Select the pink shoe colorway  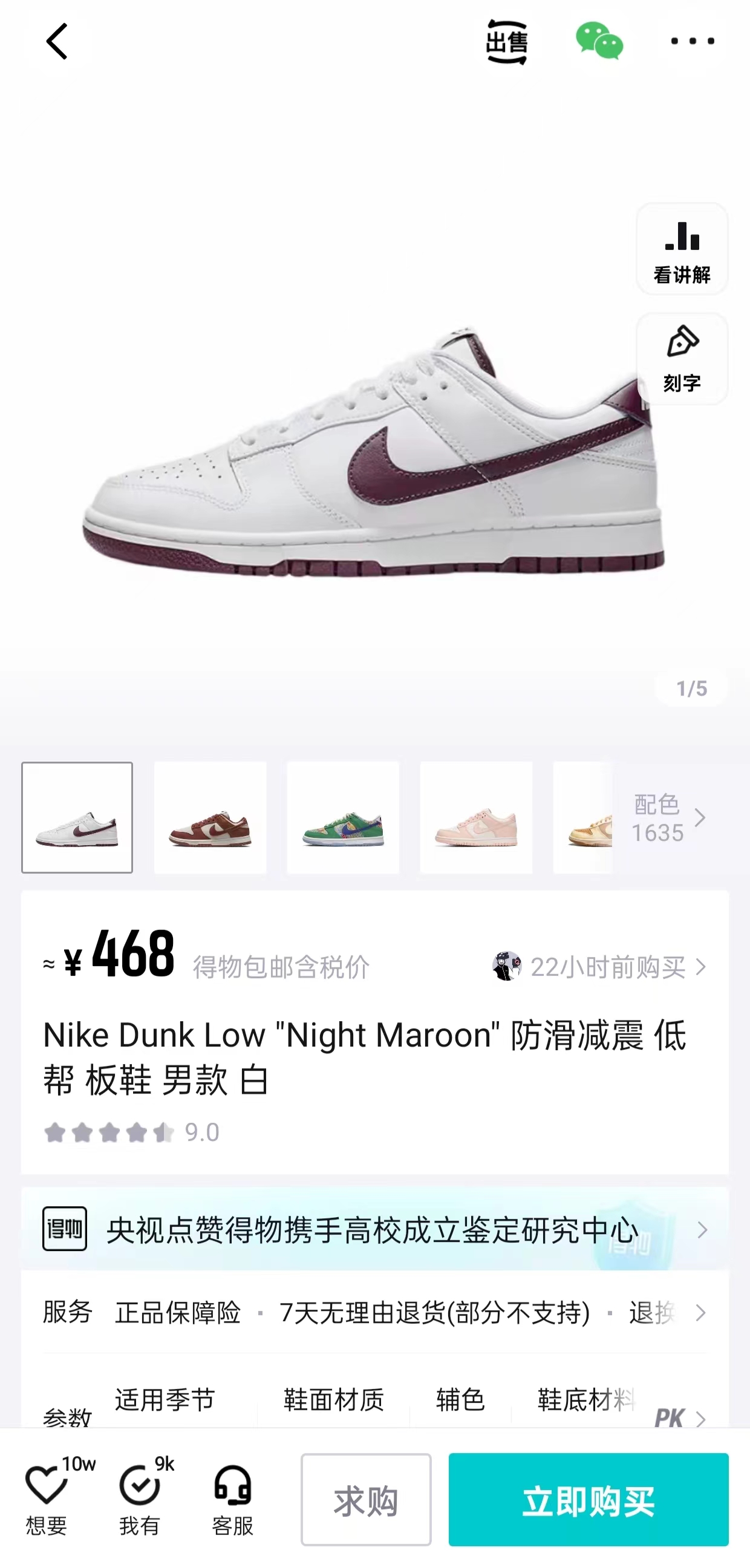476,817
